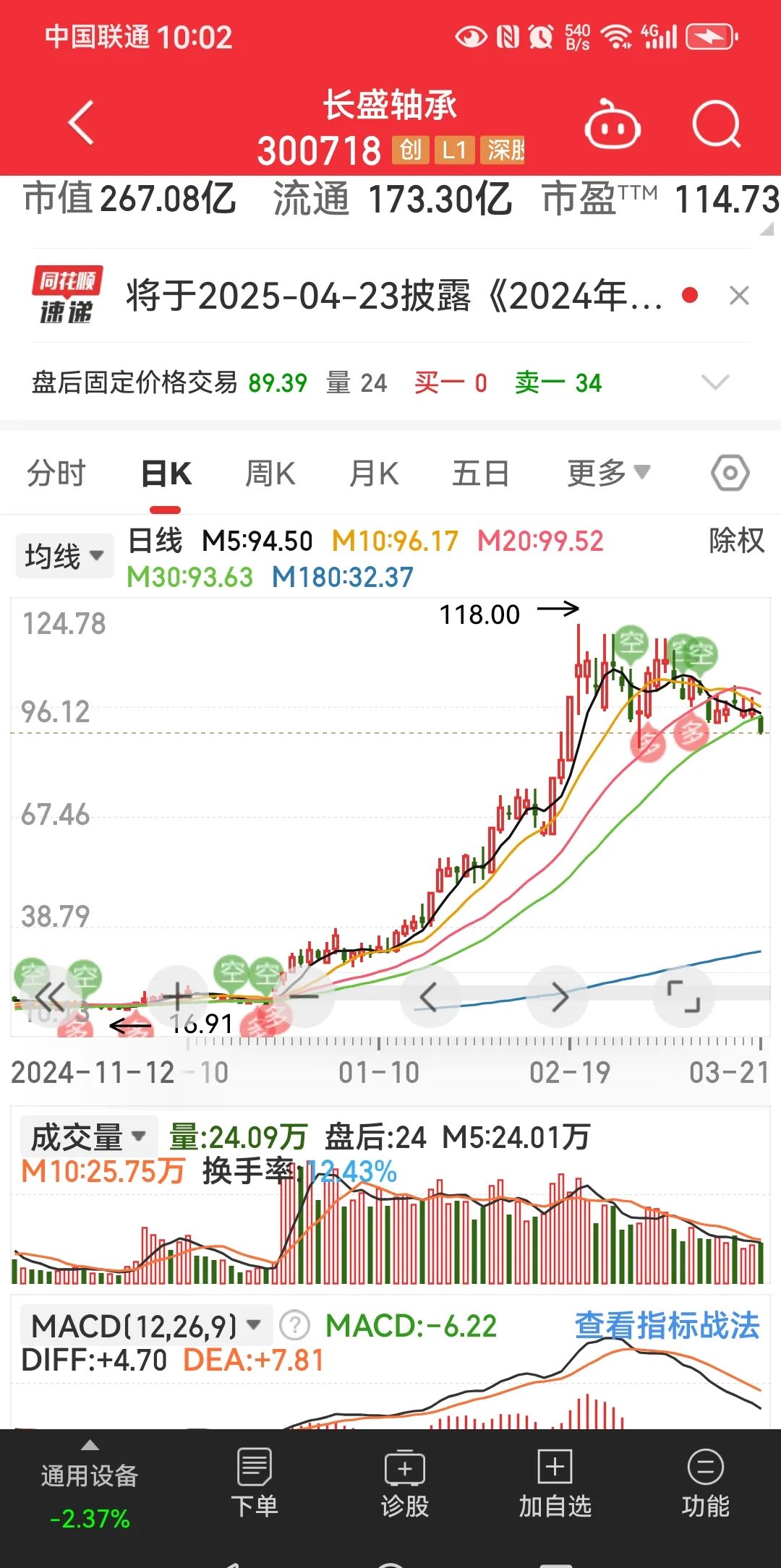Expand K-line chart to full screen
This screenshot has height=1568, width=781.
click(683, 997)
